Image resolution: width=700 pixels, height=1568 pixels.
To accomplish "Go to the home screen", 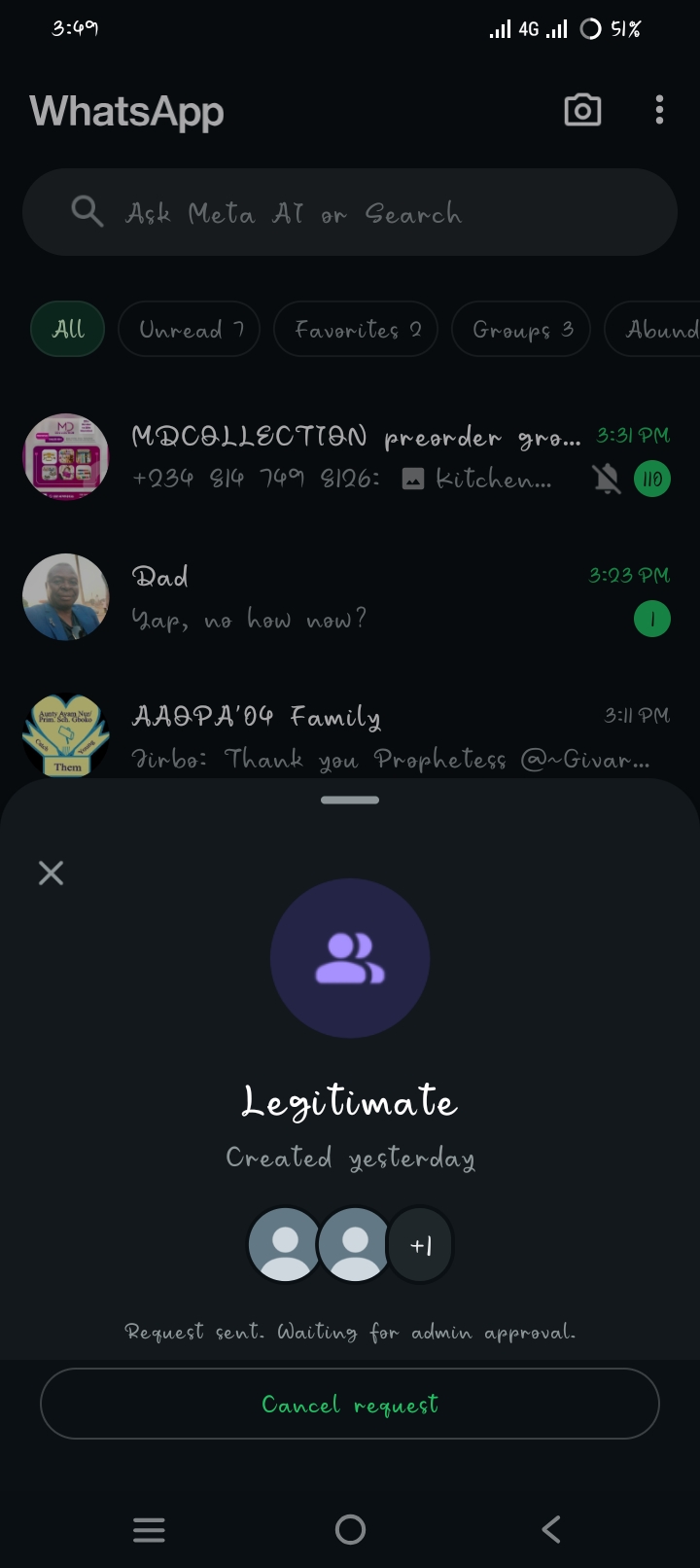I will tap(350, 1529).
